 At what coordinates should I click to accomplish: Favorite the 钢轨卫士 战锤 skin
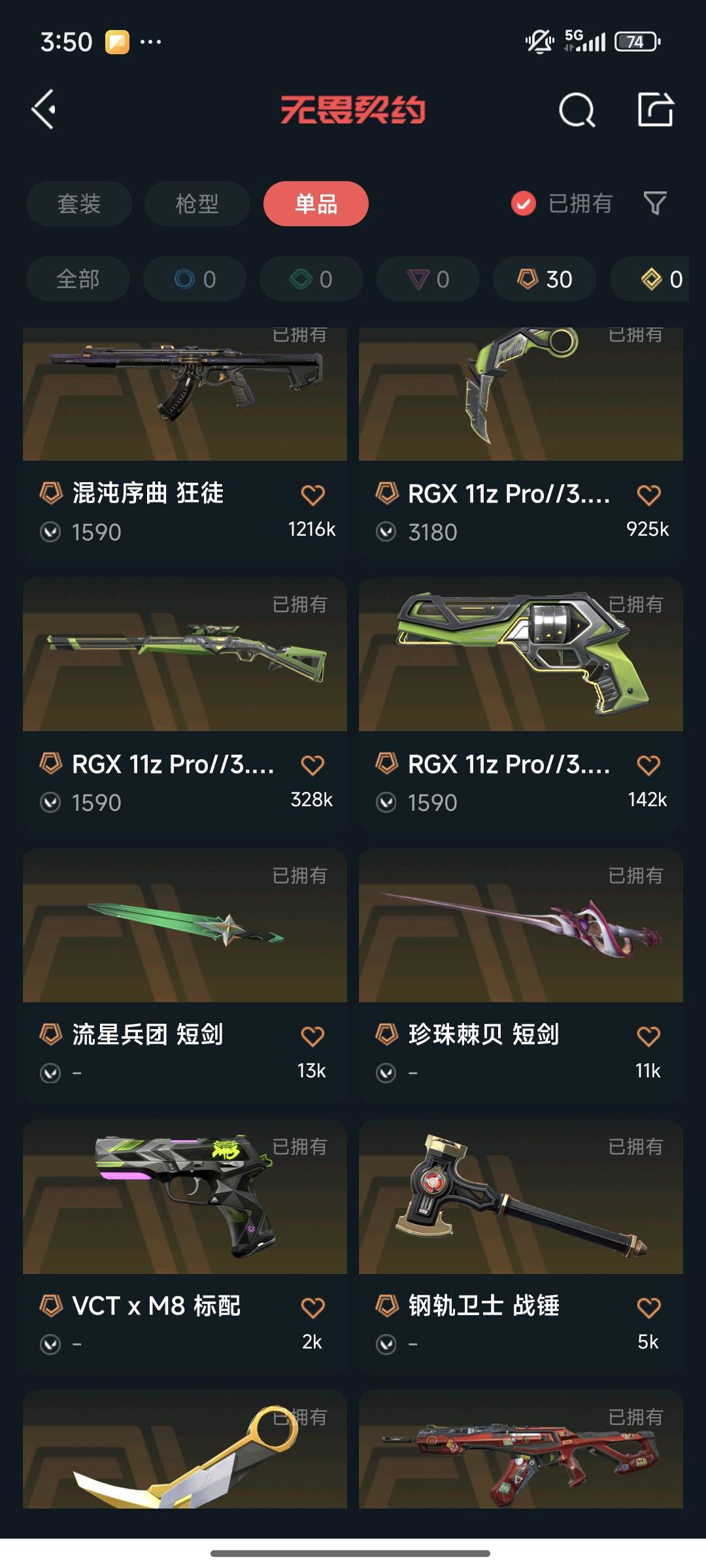pos(648,1308)
